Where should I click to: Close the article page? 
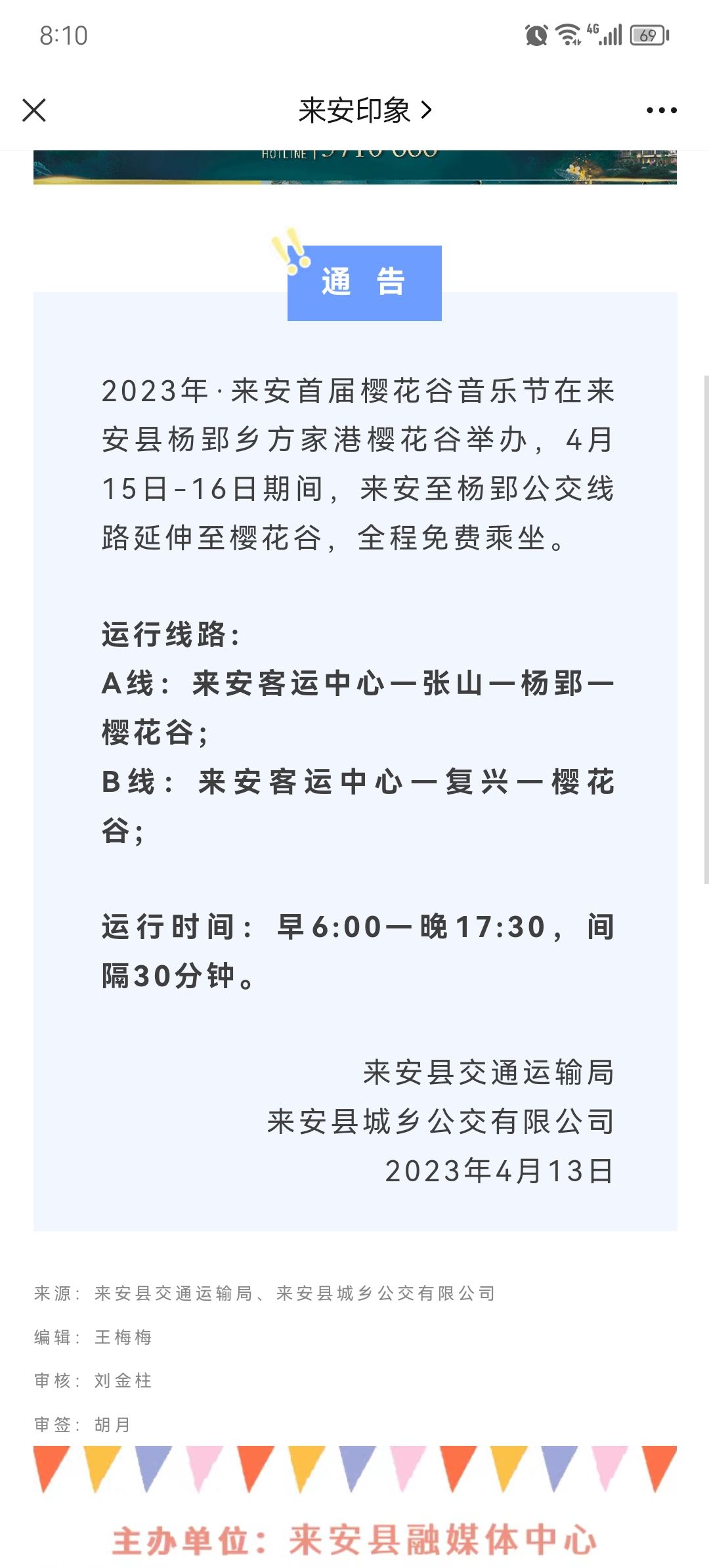pyautogui.click(x=34, y=110)
